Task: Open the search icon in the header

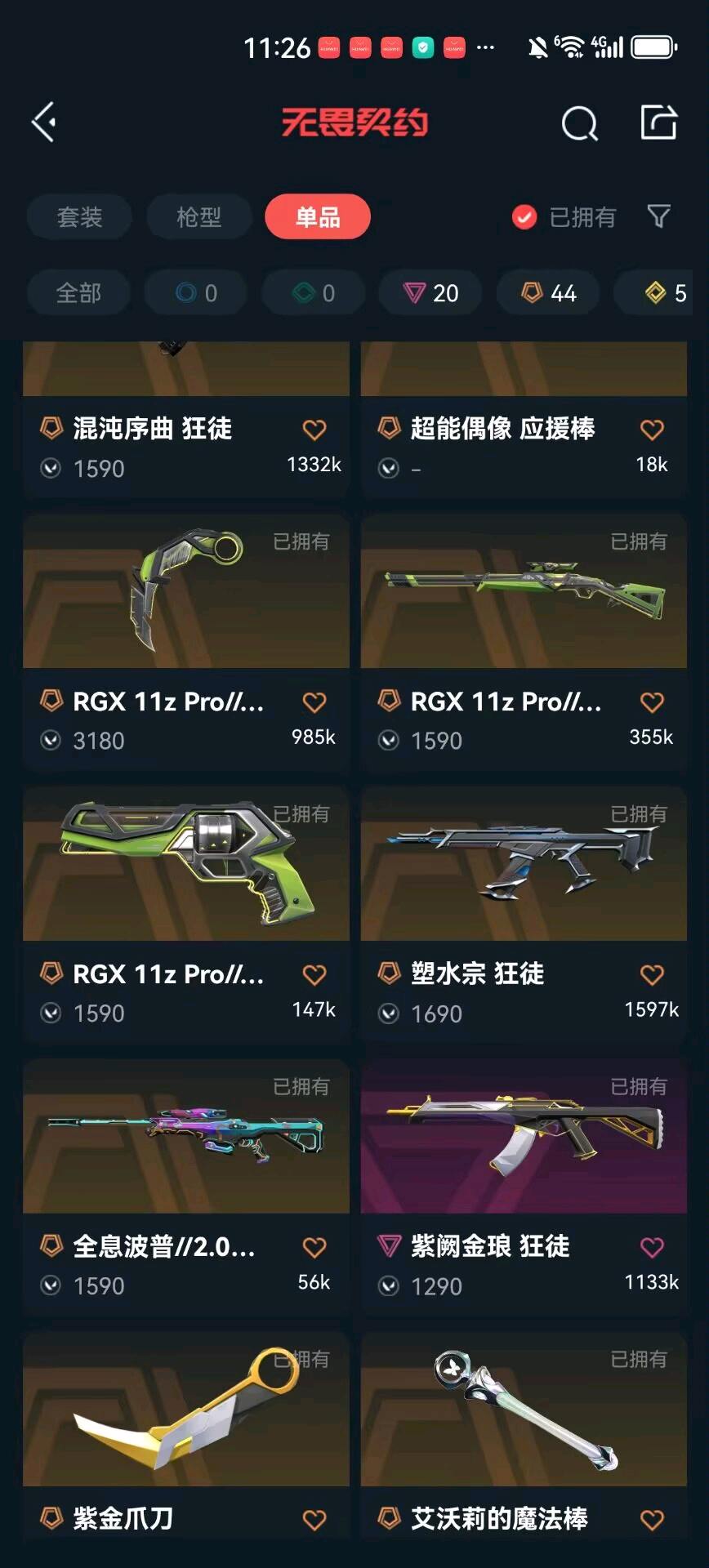Action: point(579,124)
